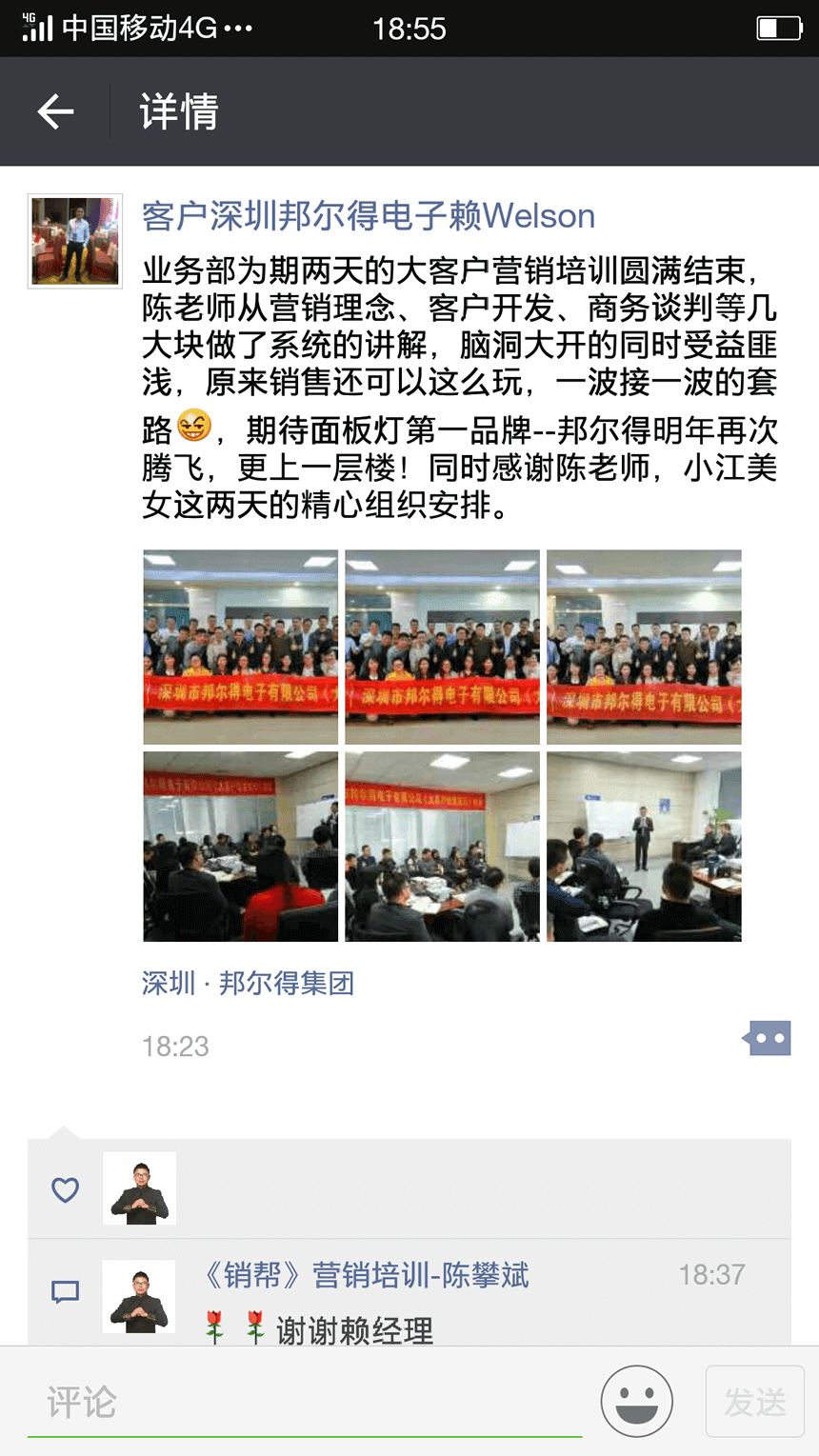View the middle classroom photo in the bottom row
Image resolution: width=819 pixels, height=1456 pixels.
(442, 847)
